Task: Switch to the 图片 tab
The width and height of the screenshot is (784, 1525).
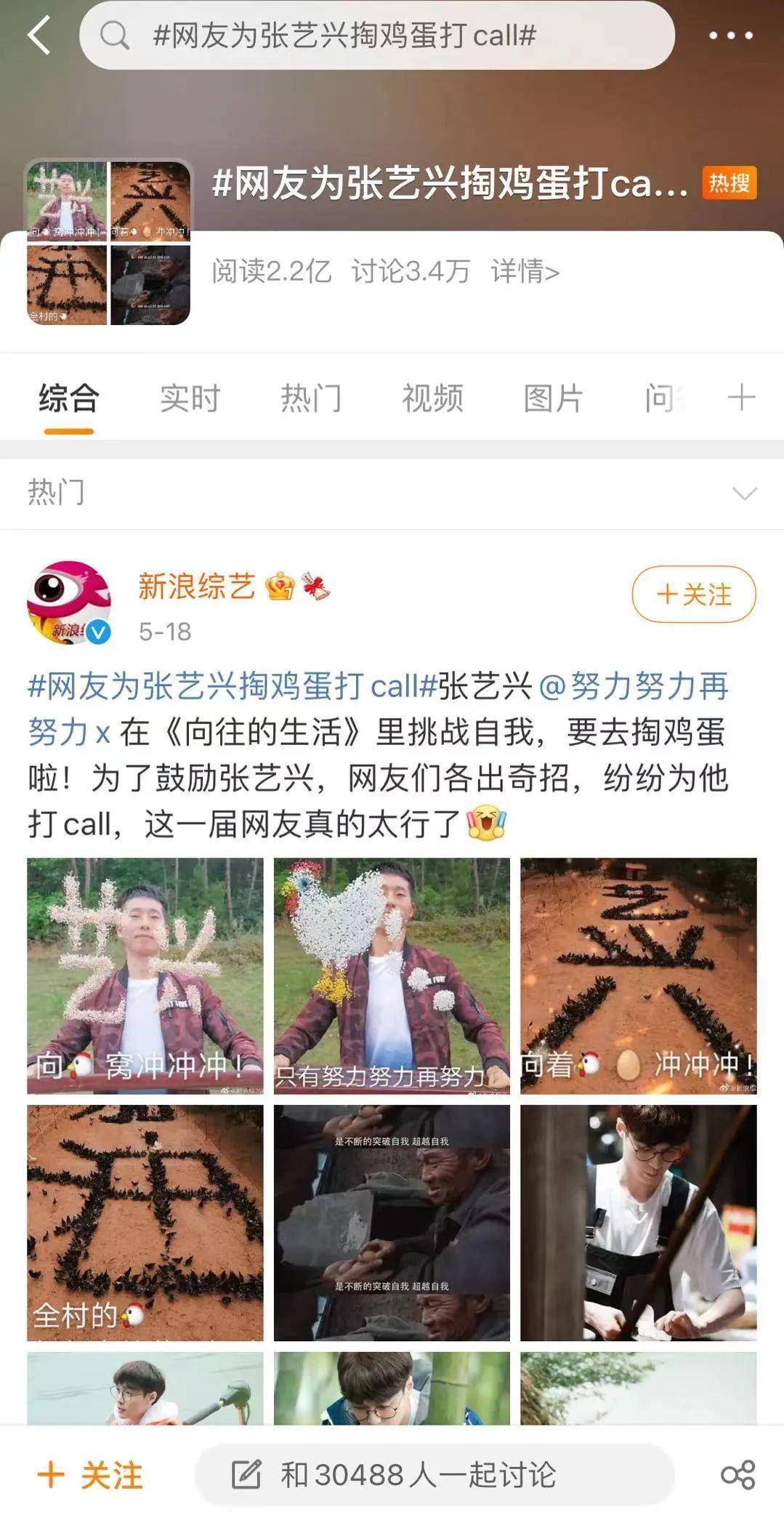Action: click(553, 398)
